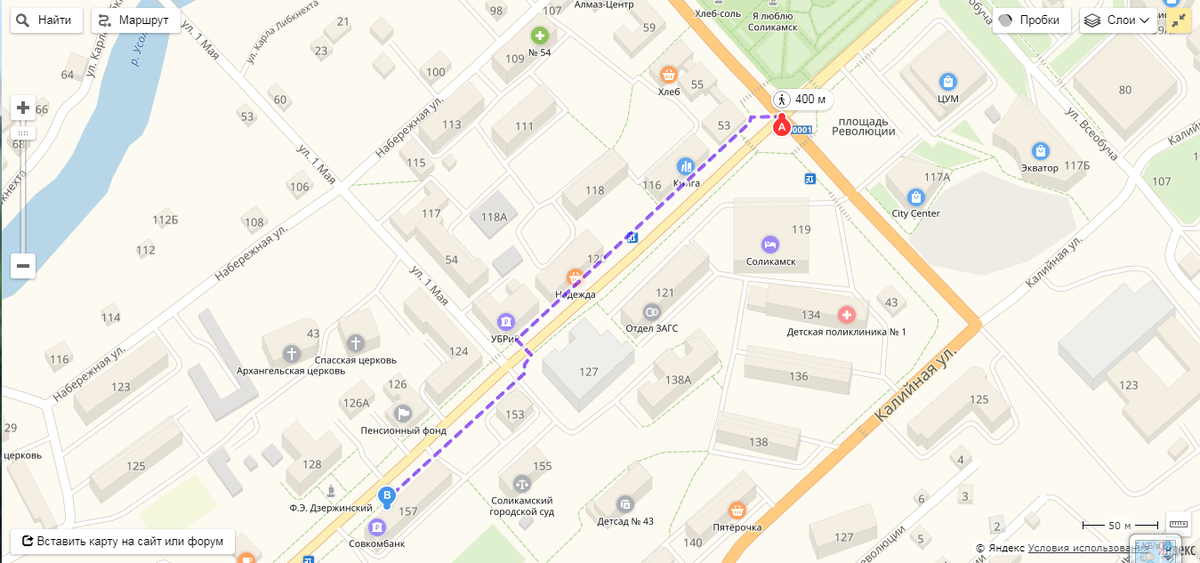Select route end marker B
Viewport: 1200px width, 563px height.
click(x=387, y=495)
